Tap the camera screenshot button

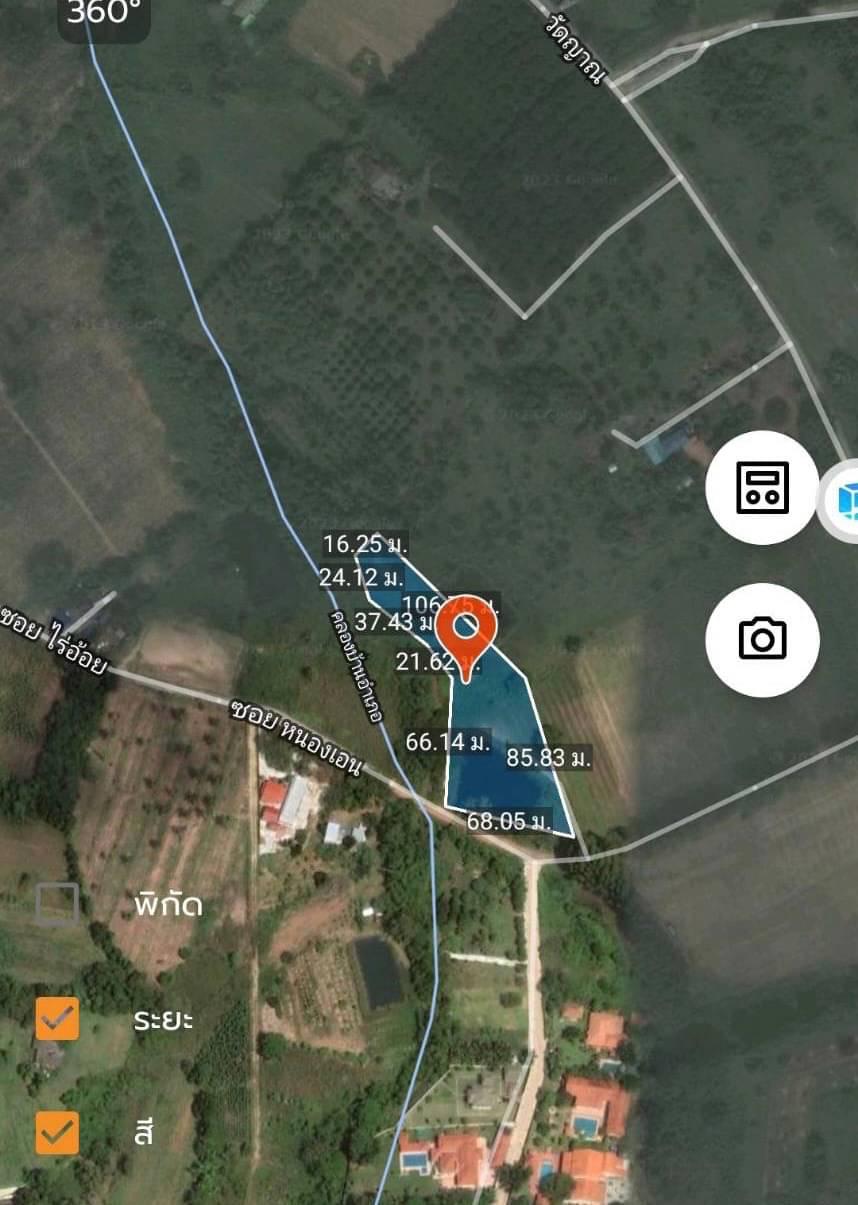coord(762,639)
